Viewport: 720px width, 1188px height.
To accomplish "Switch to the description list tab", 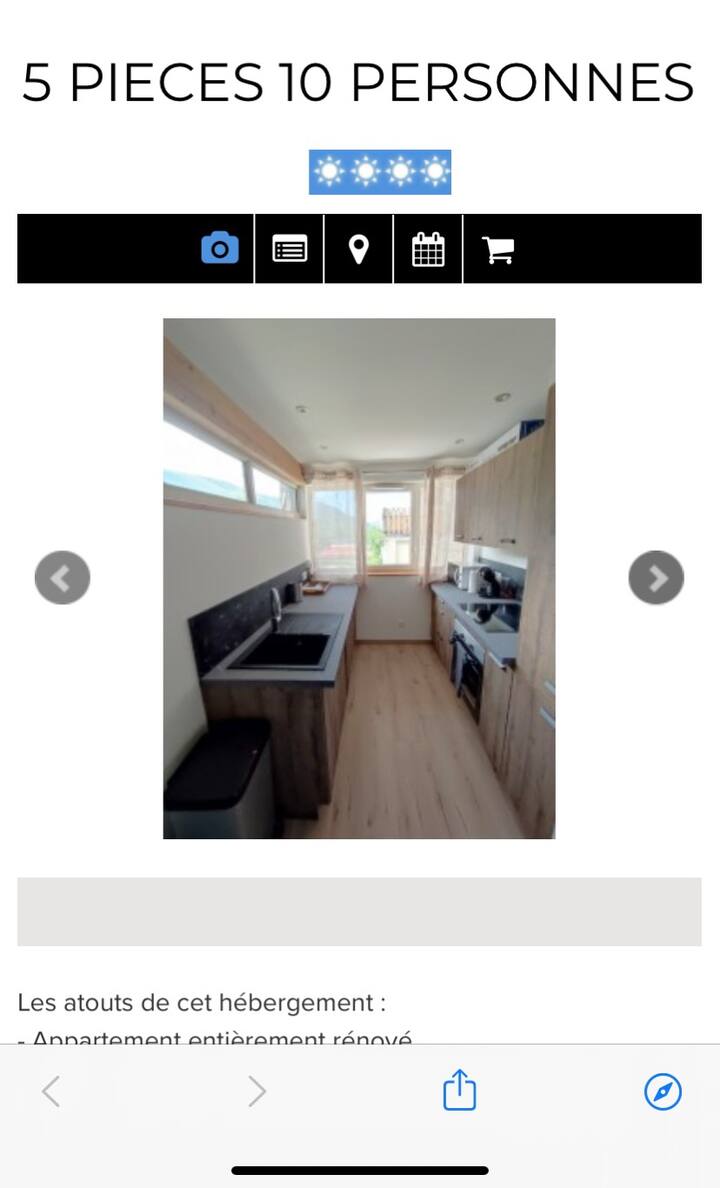I will pos(289,248).
